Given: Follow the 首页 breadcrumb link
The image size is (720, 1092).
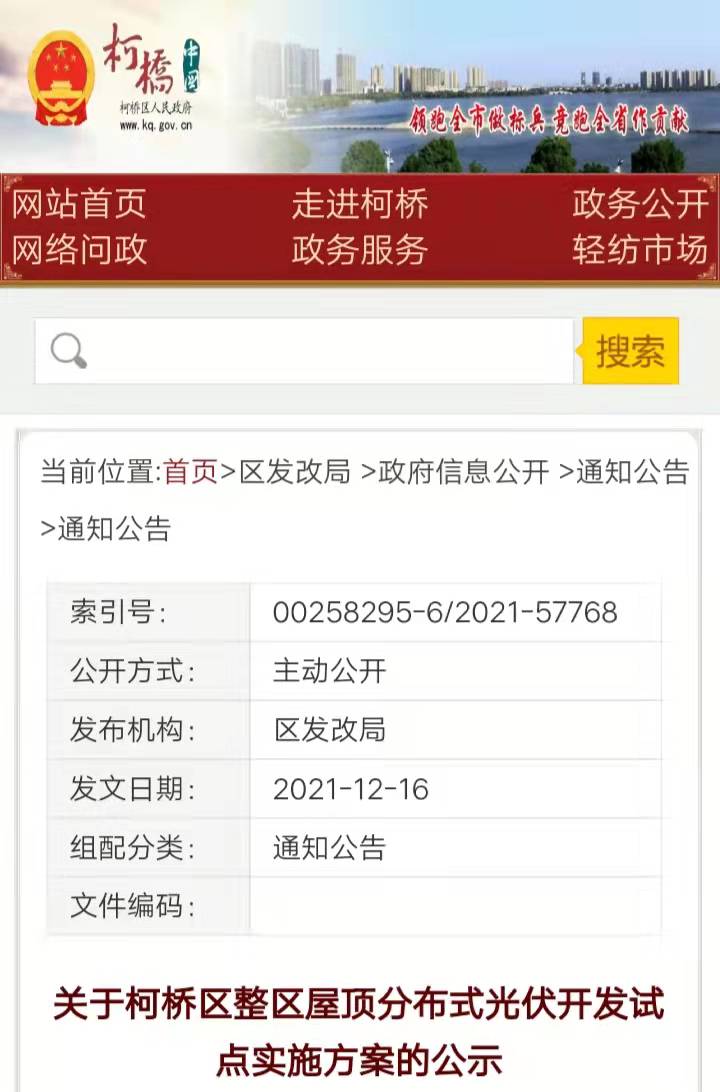Looking at the screenshot, I should 190,472.
